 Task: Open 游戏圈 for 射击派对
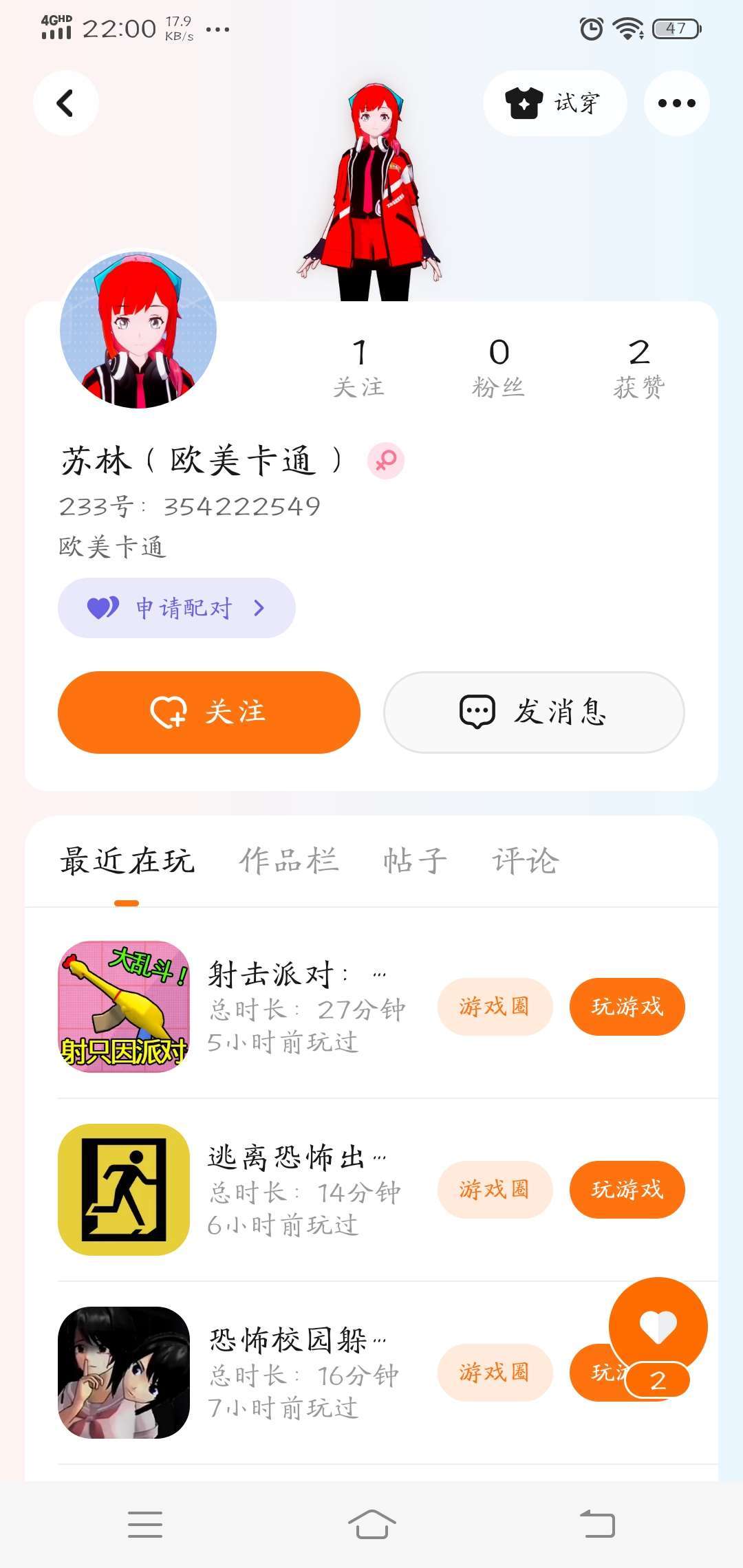tap(495, 1007)
